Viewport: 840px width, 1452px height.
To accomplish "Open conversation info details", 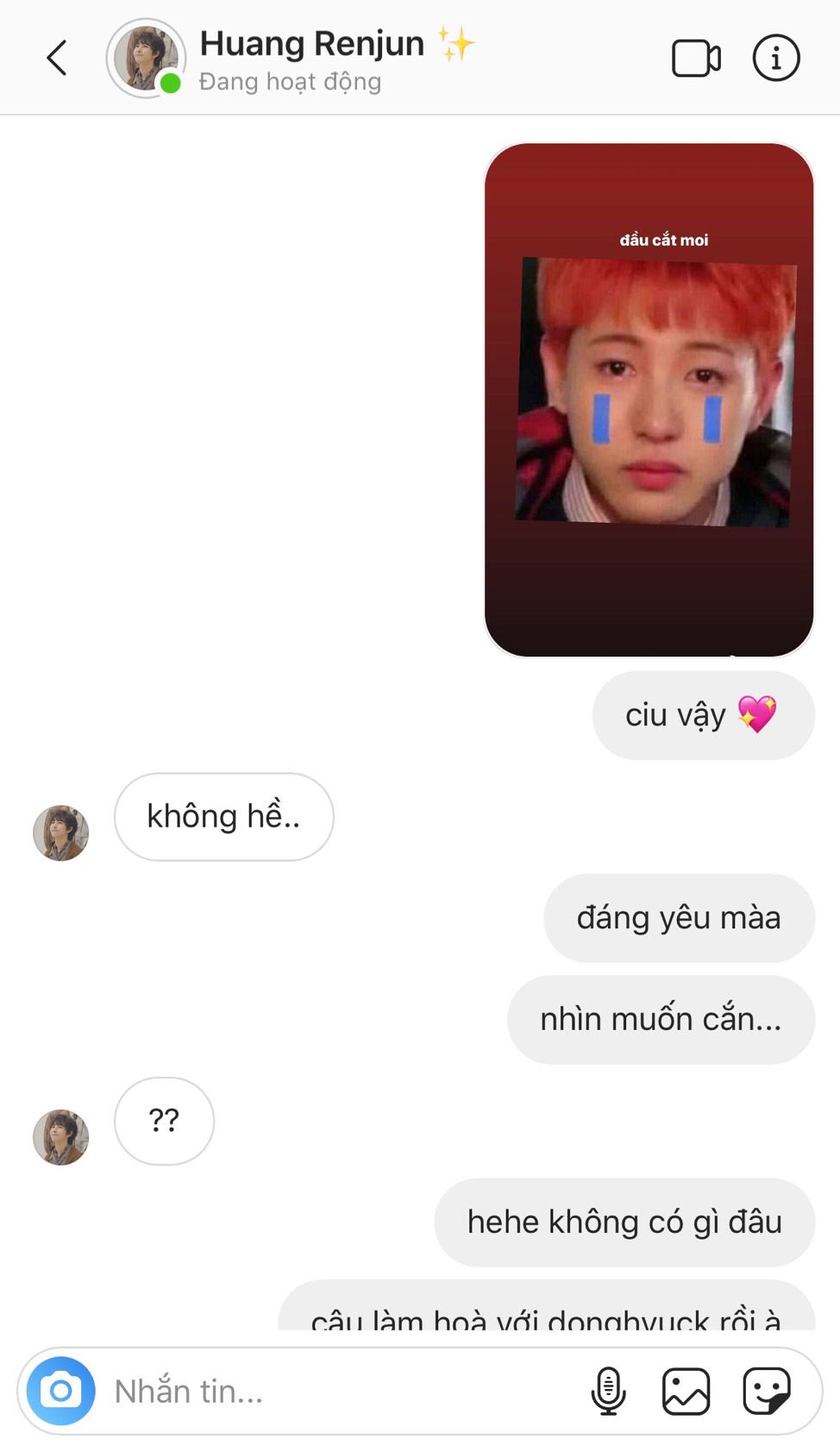I will pos(775,59).
